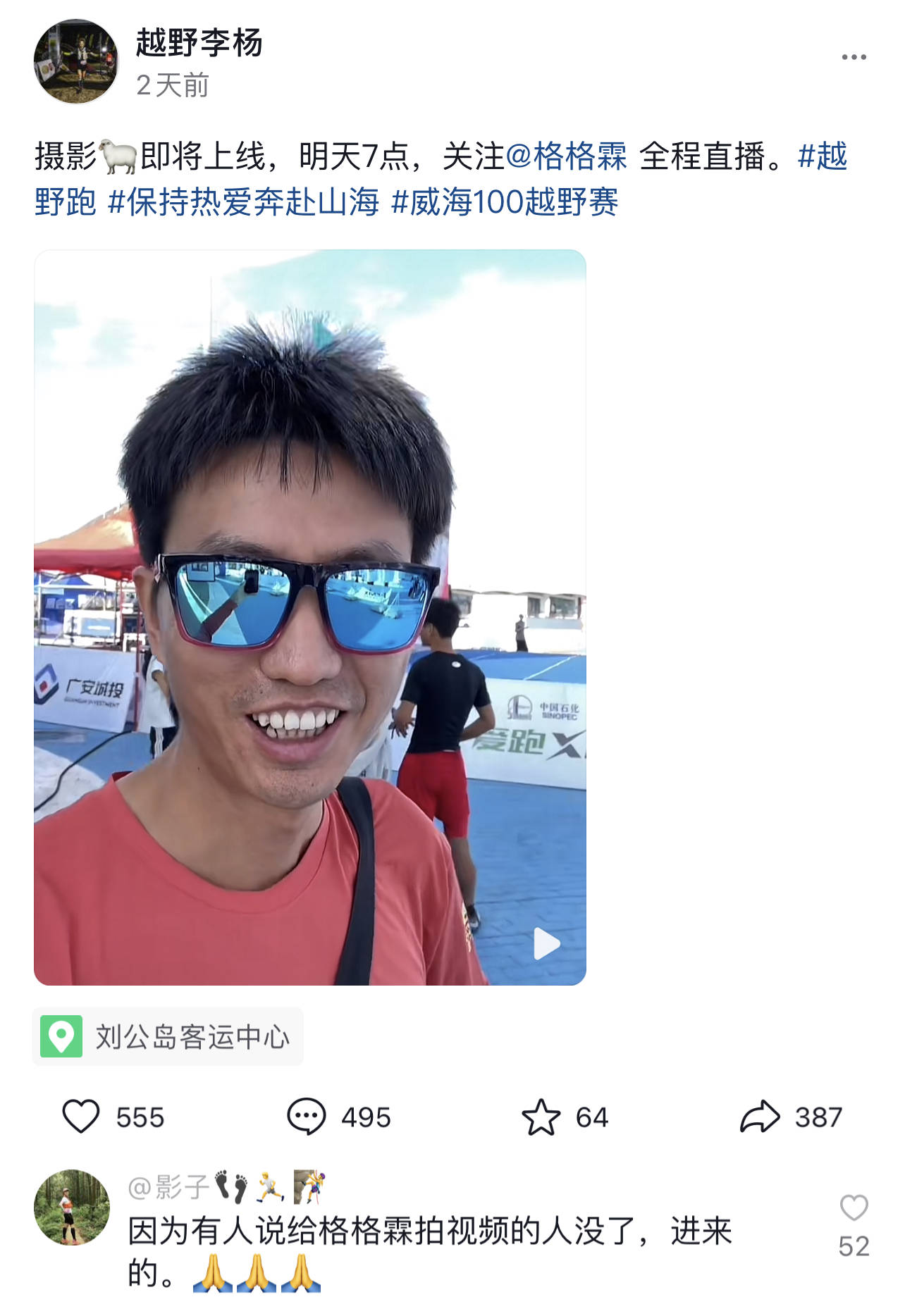Like the comment from 影子
The width and height of the screenshot is (905, 1316).
854,1208
